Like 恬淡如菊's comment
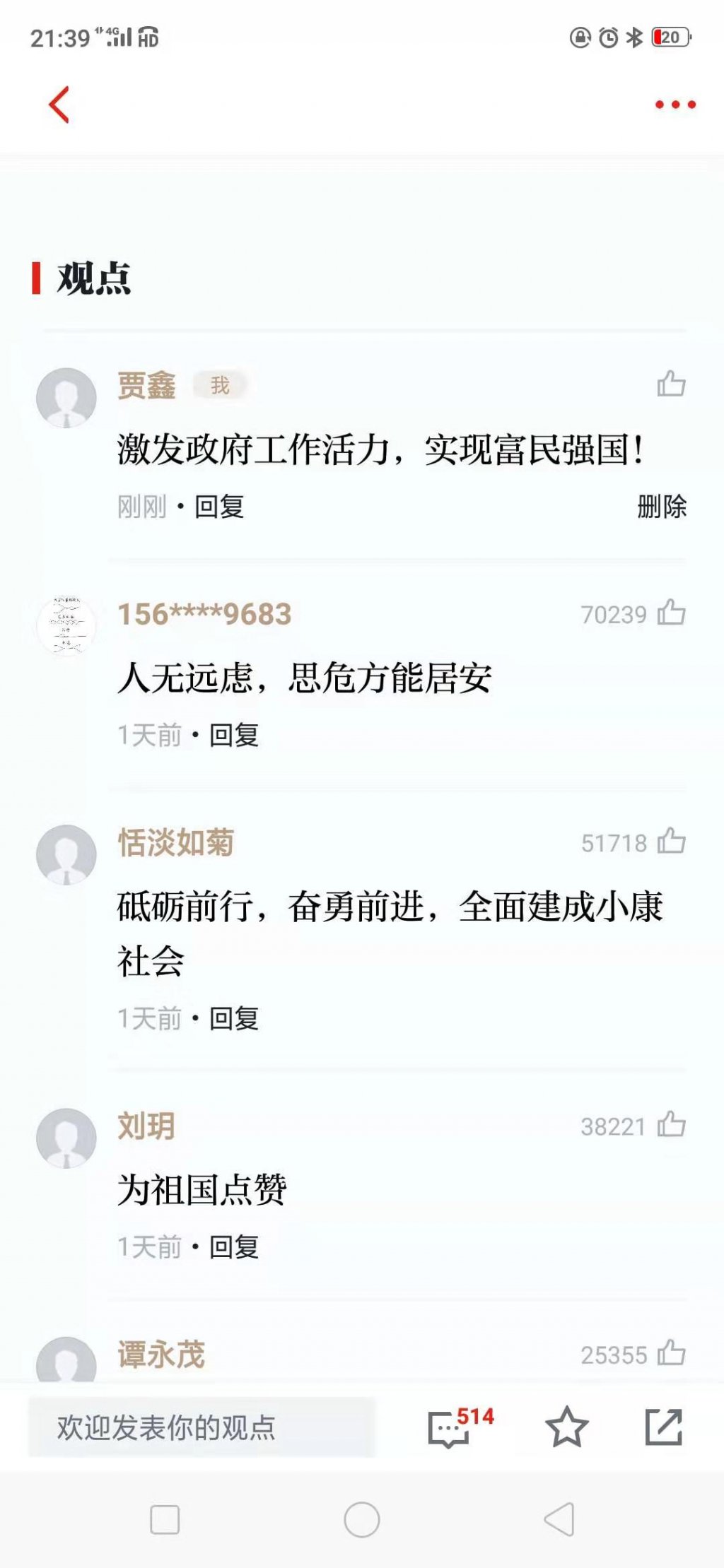This screenshot has height=1568, width=724. pyautogui.click(x=670, y=842)
